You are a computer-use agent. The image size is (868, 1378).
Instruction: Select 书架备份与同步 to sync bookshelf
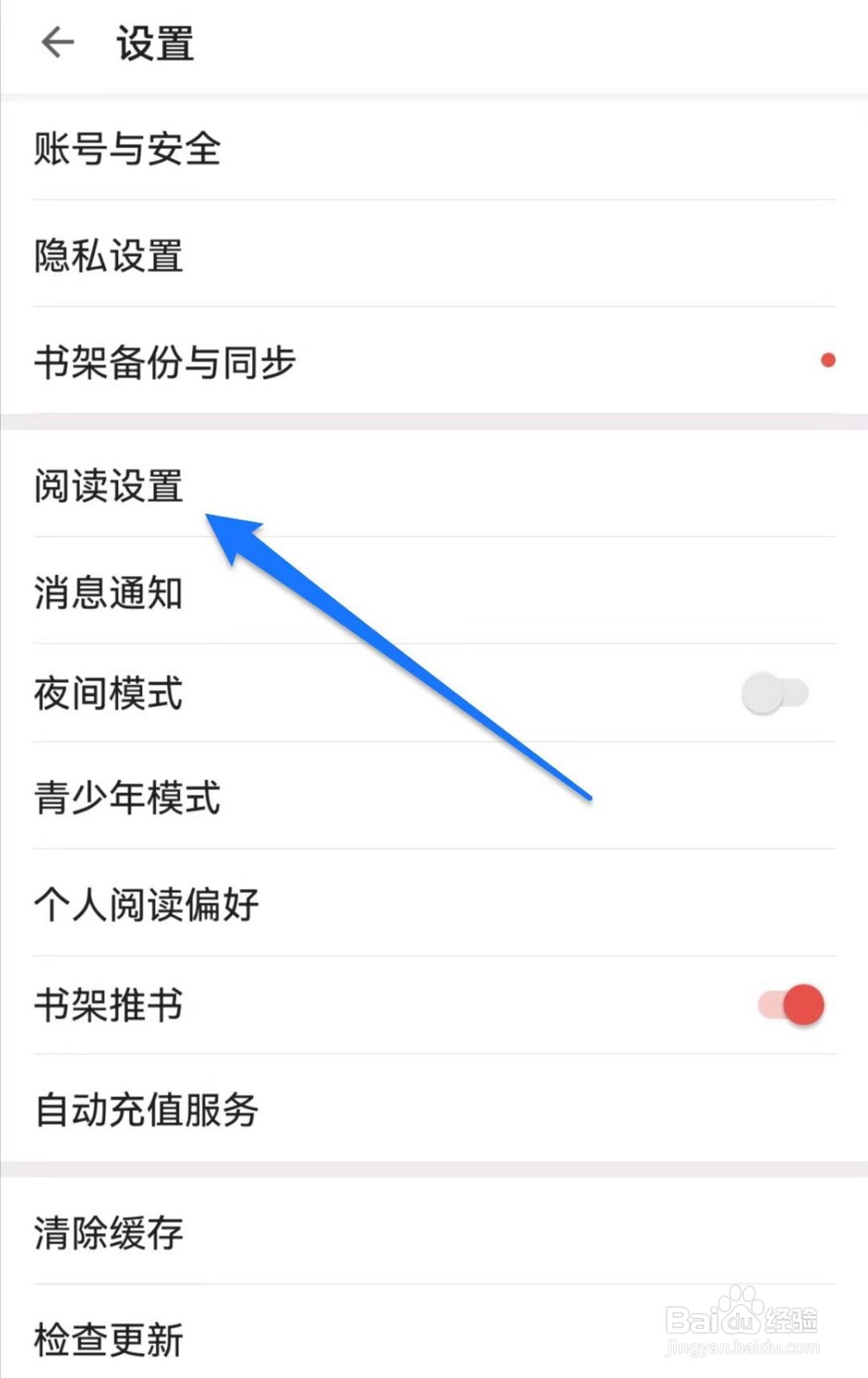164,362
